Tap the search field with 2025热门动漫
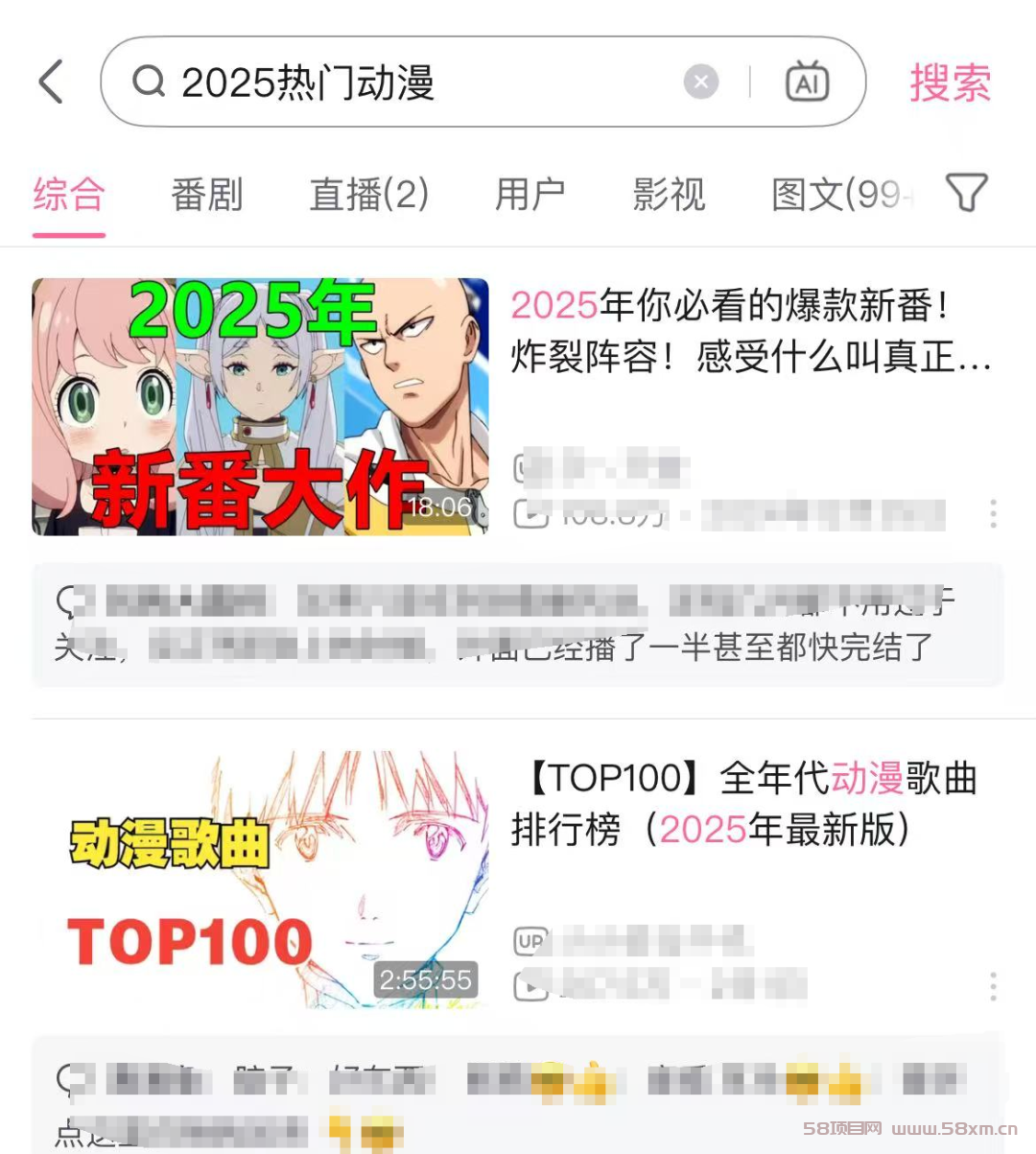The height and width of the screenshot is (1154, 1036). [x=403, y=82]
